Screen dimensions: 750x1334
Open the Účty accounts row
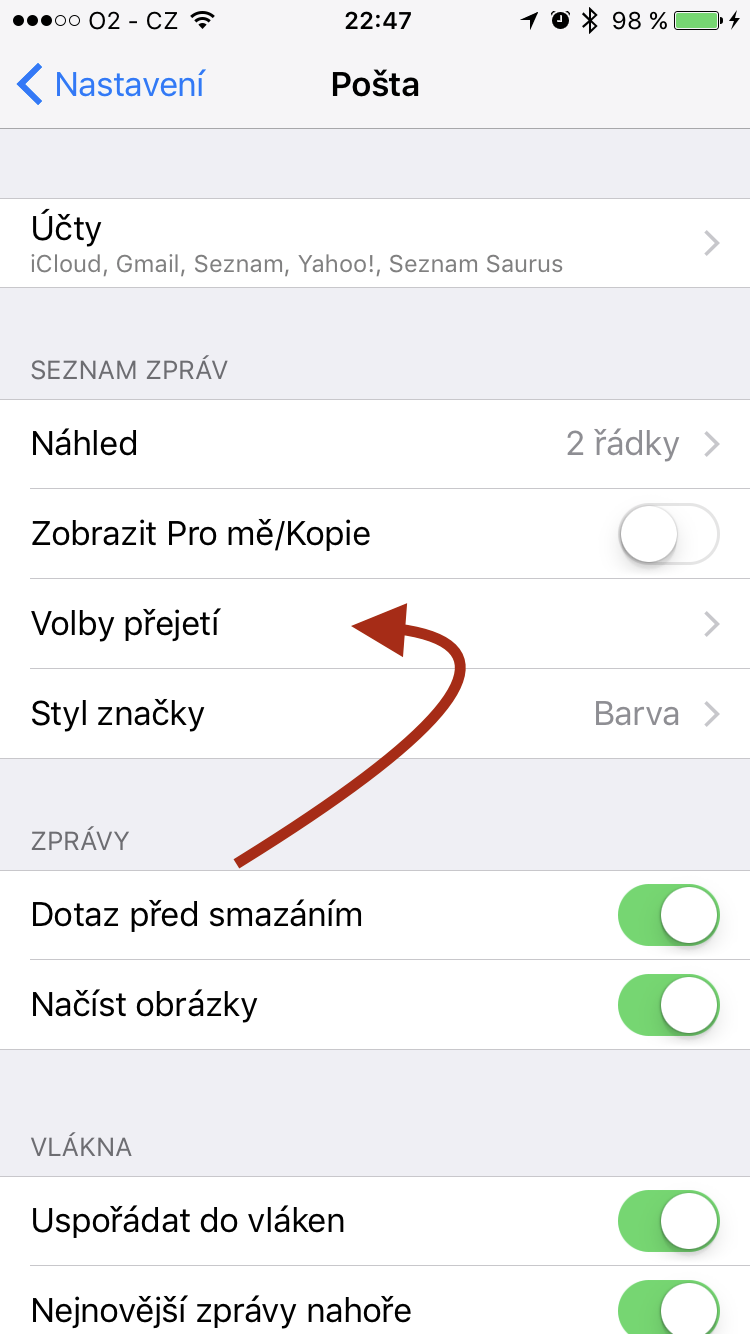coord(375,243)
